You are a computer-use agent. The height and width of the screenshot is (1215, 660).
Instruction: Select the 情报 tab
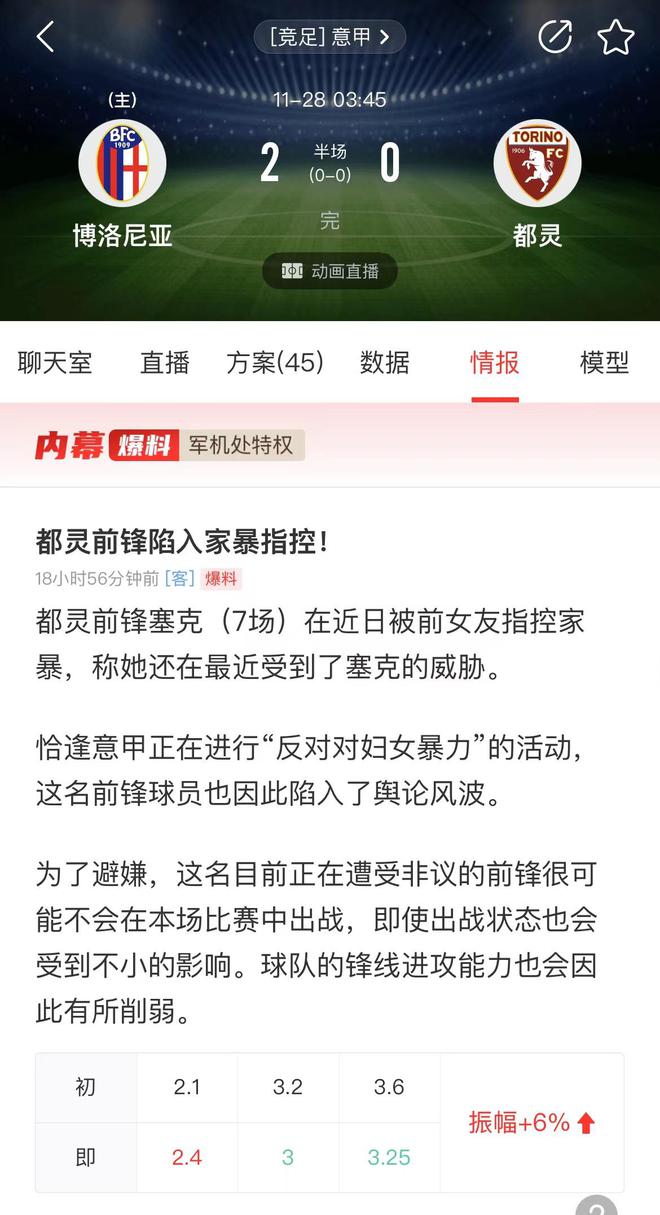pyautogui.click(x=495, y=362)
